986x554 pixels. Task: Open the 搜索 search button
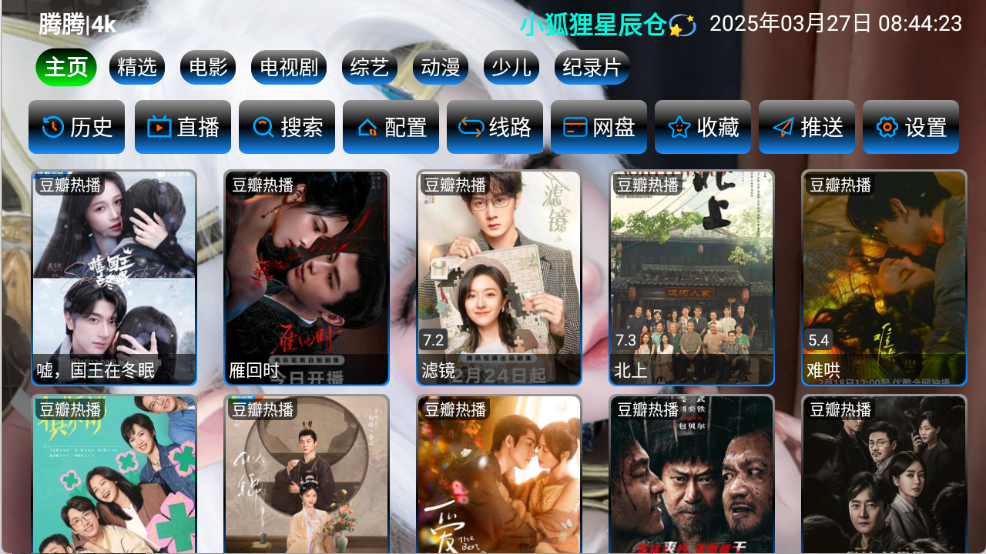(x=287, y=127)
